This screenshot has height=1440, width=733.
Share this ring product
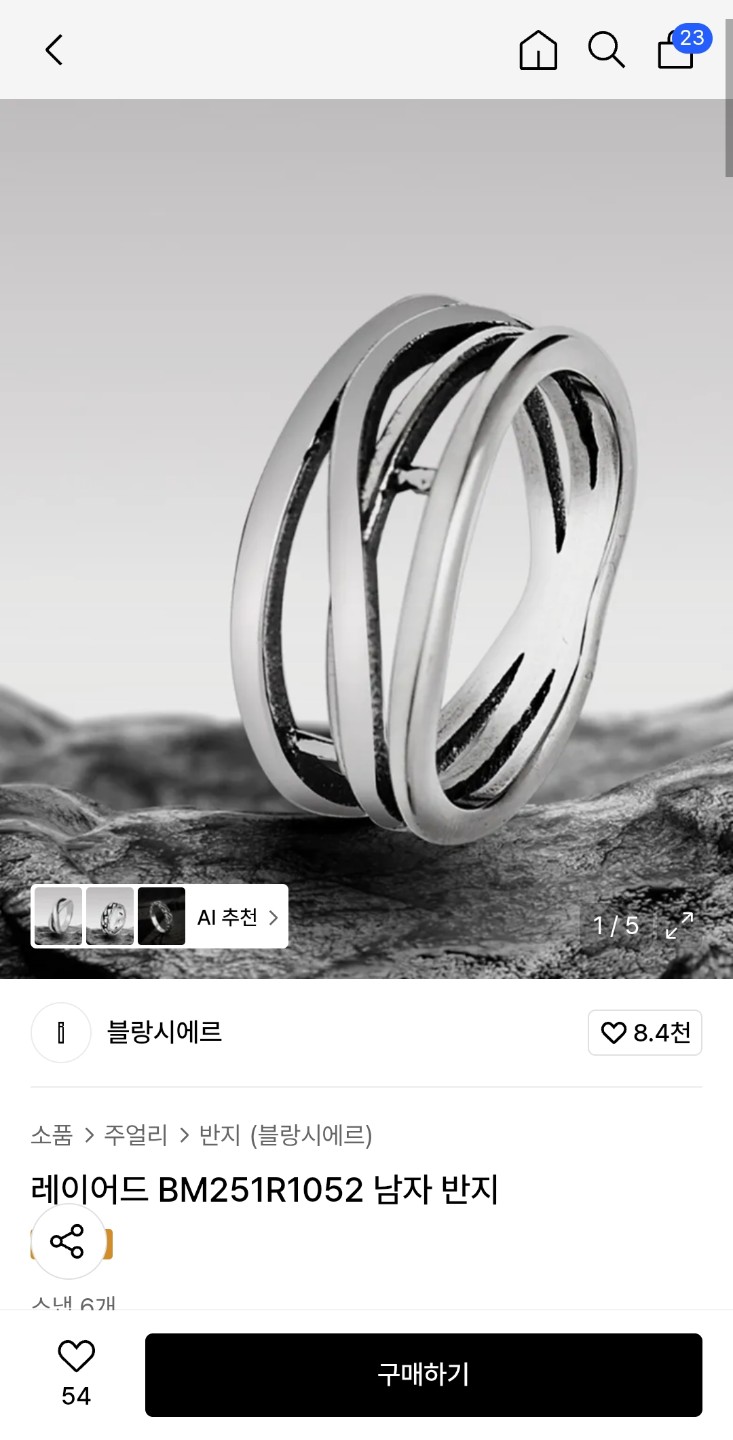68,1242
